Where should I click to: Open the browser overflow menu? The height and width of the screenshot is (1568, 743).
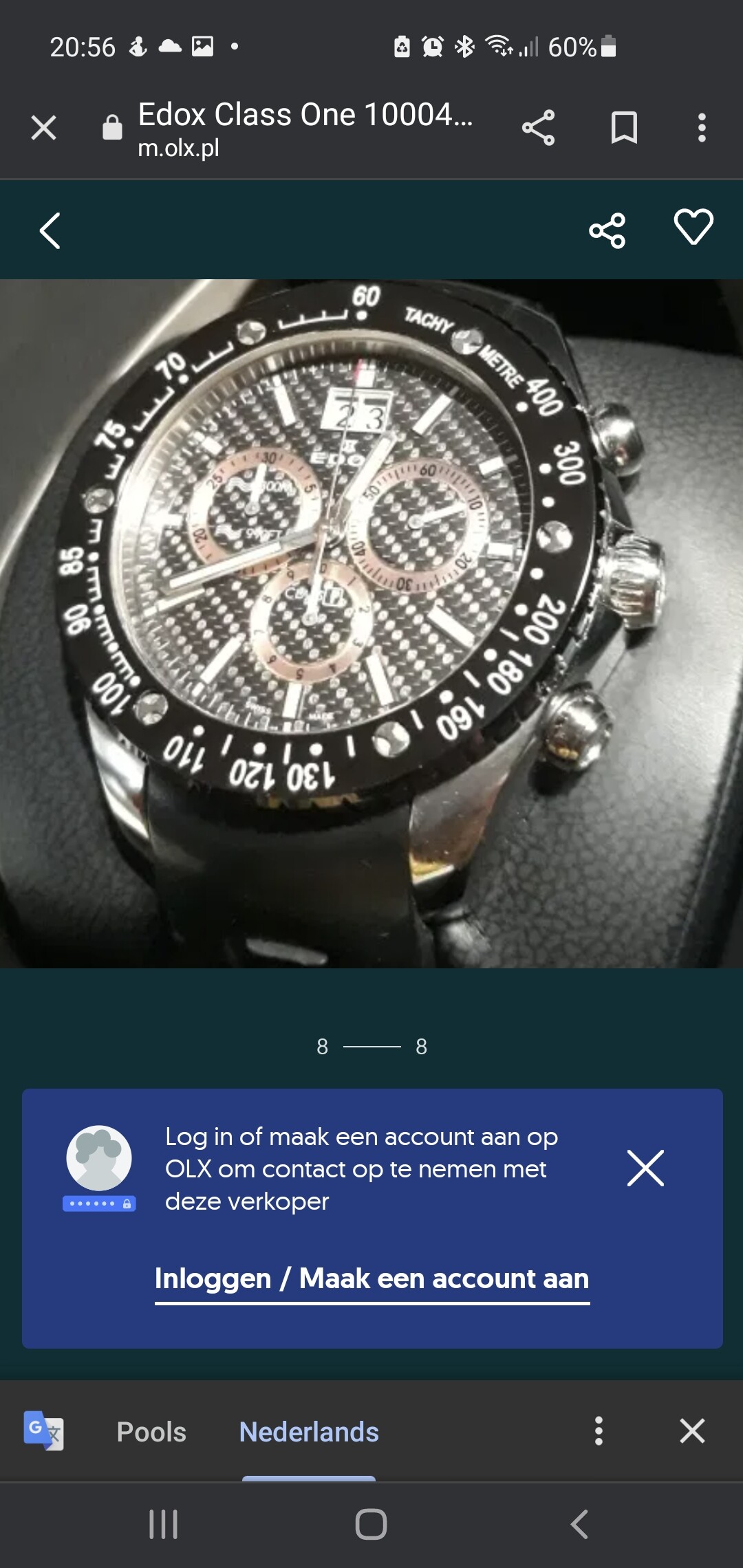702,128
